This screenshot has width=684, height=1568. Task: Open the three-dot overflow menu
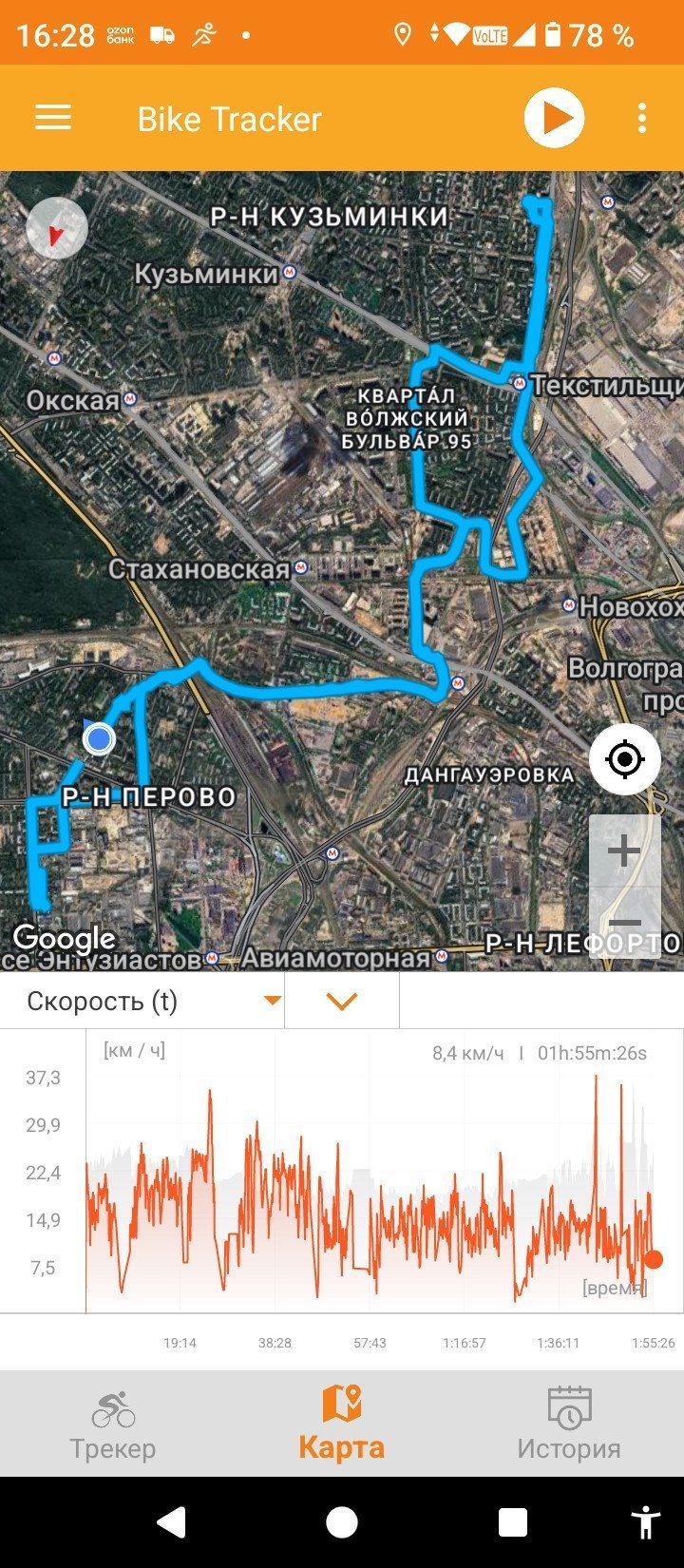point(642,118)
